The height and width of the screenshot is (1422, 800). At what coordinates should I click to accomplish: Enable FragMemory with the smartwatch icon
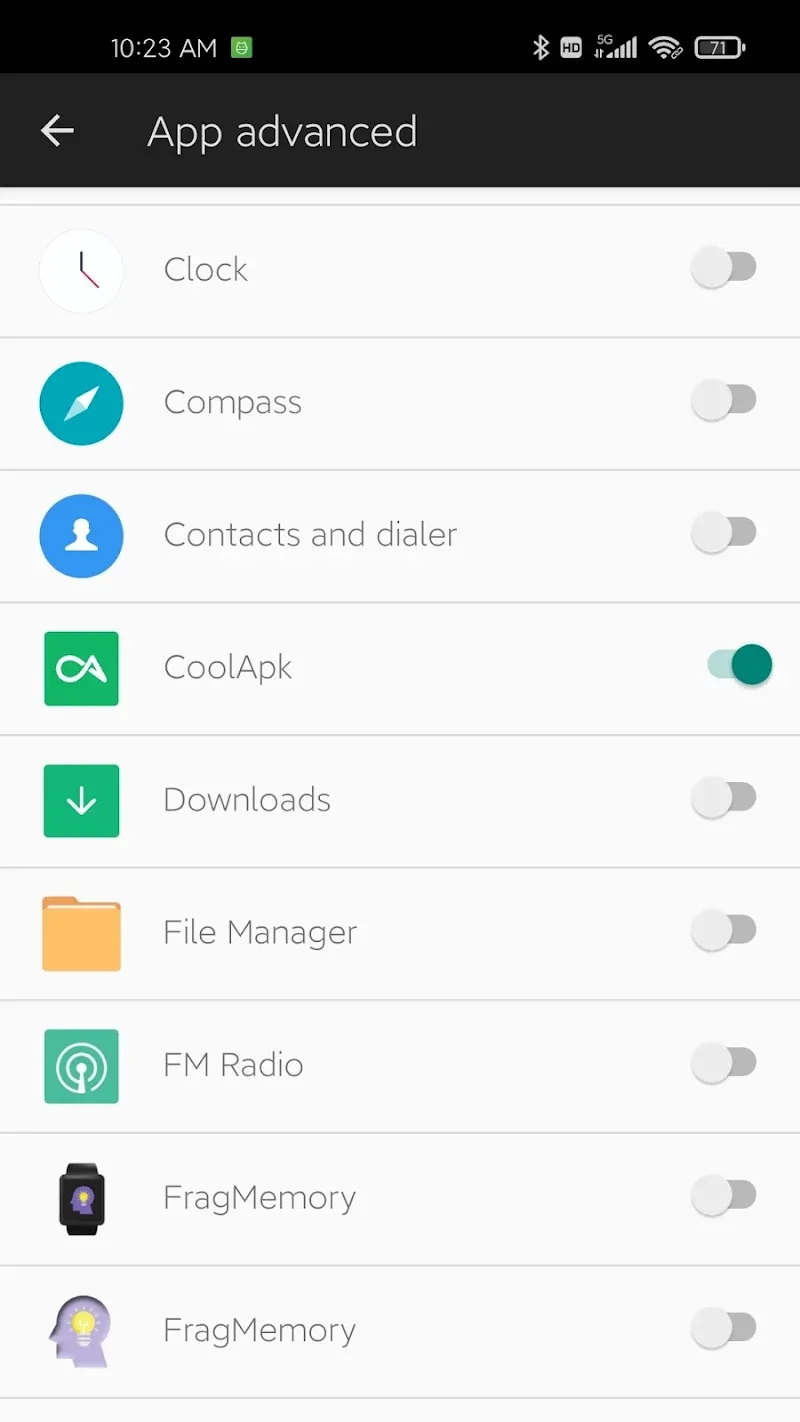[724, 1196]
